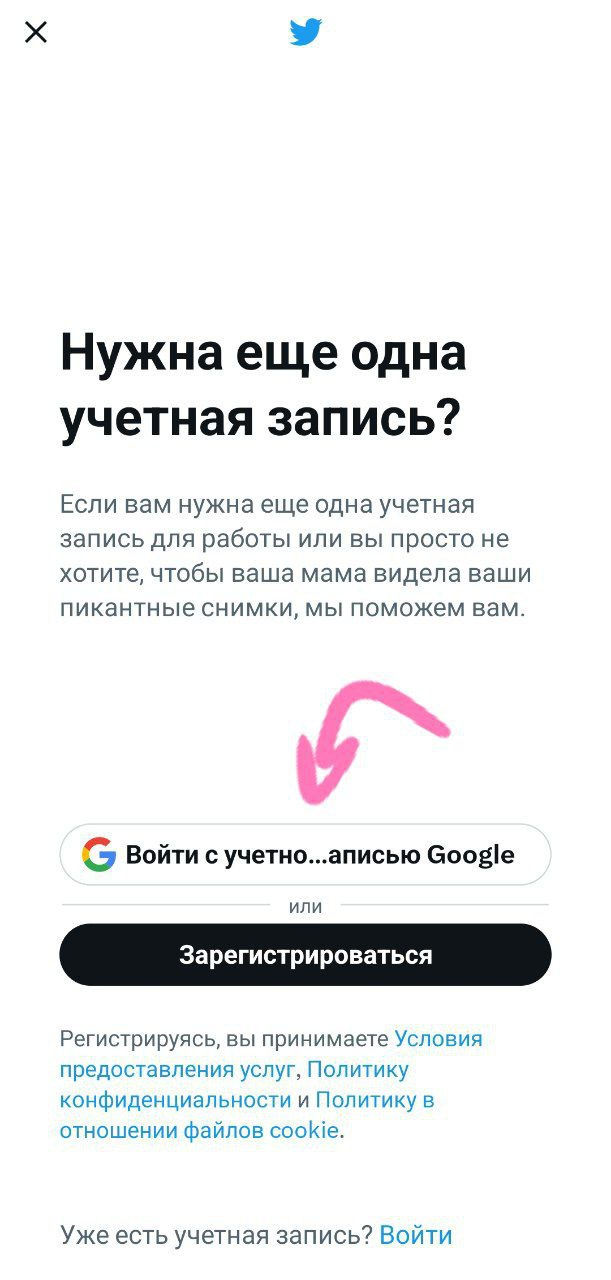Viewport: 611px width, 1280px height.
Task: Open Политику в отношении файлов cookie
Action: pos(200,1131)
